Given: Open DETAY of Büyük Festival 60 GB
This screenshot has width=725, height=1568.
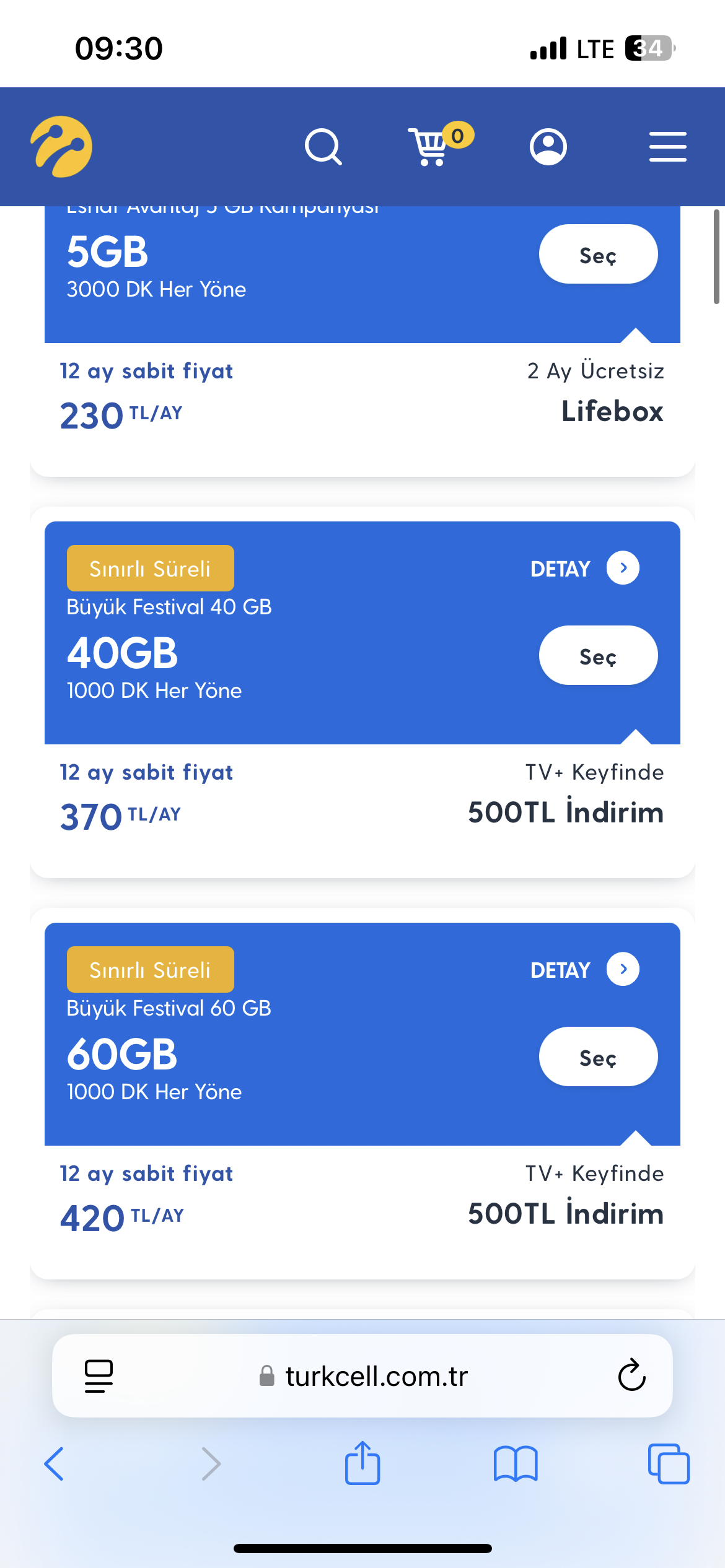Looking at the screenshot, I should tap(584, 969).
